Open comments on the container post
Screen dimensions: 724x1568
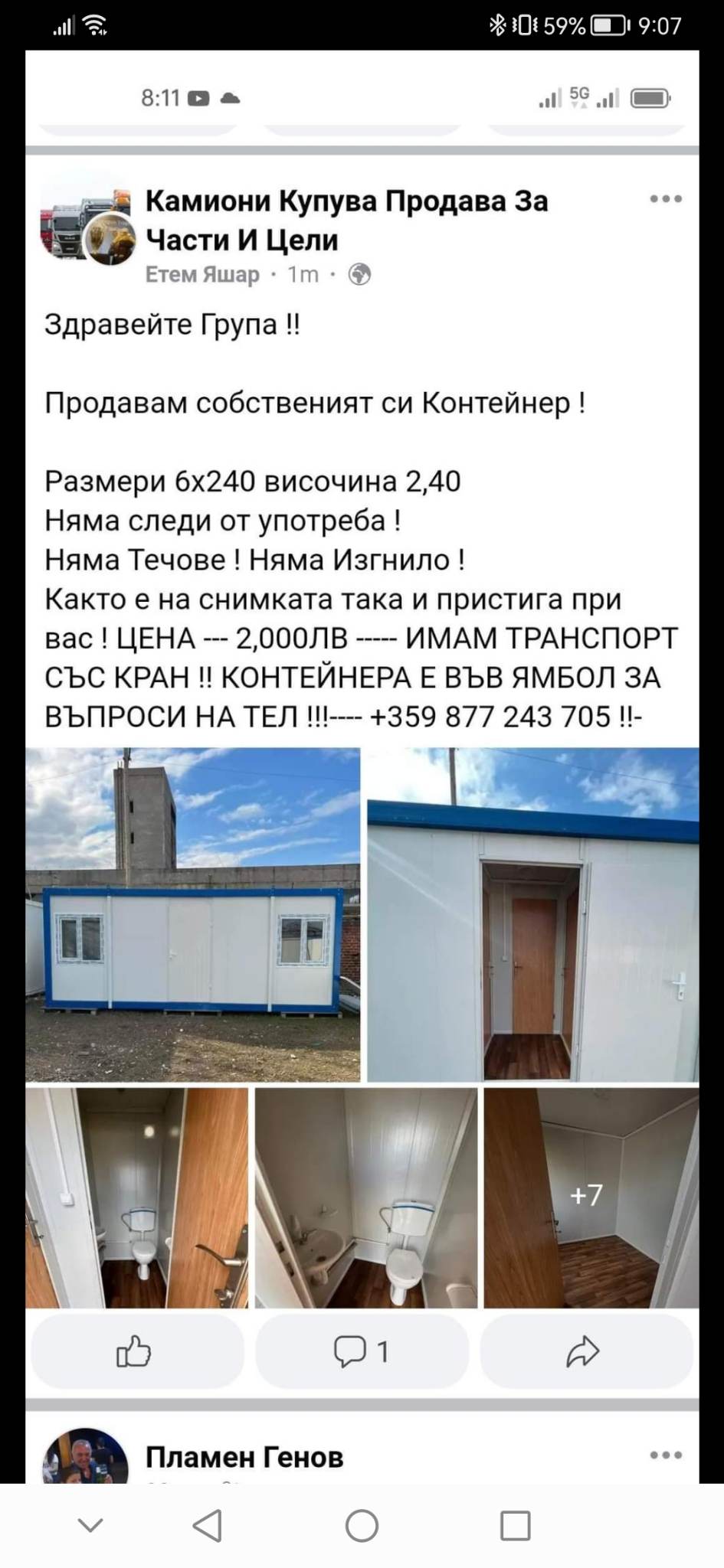[x=361, y=1351]
